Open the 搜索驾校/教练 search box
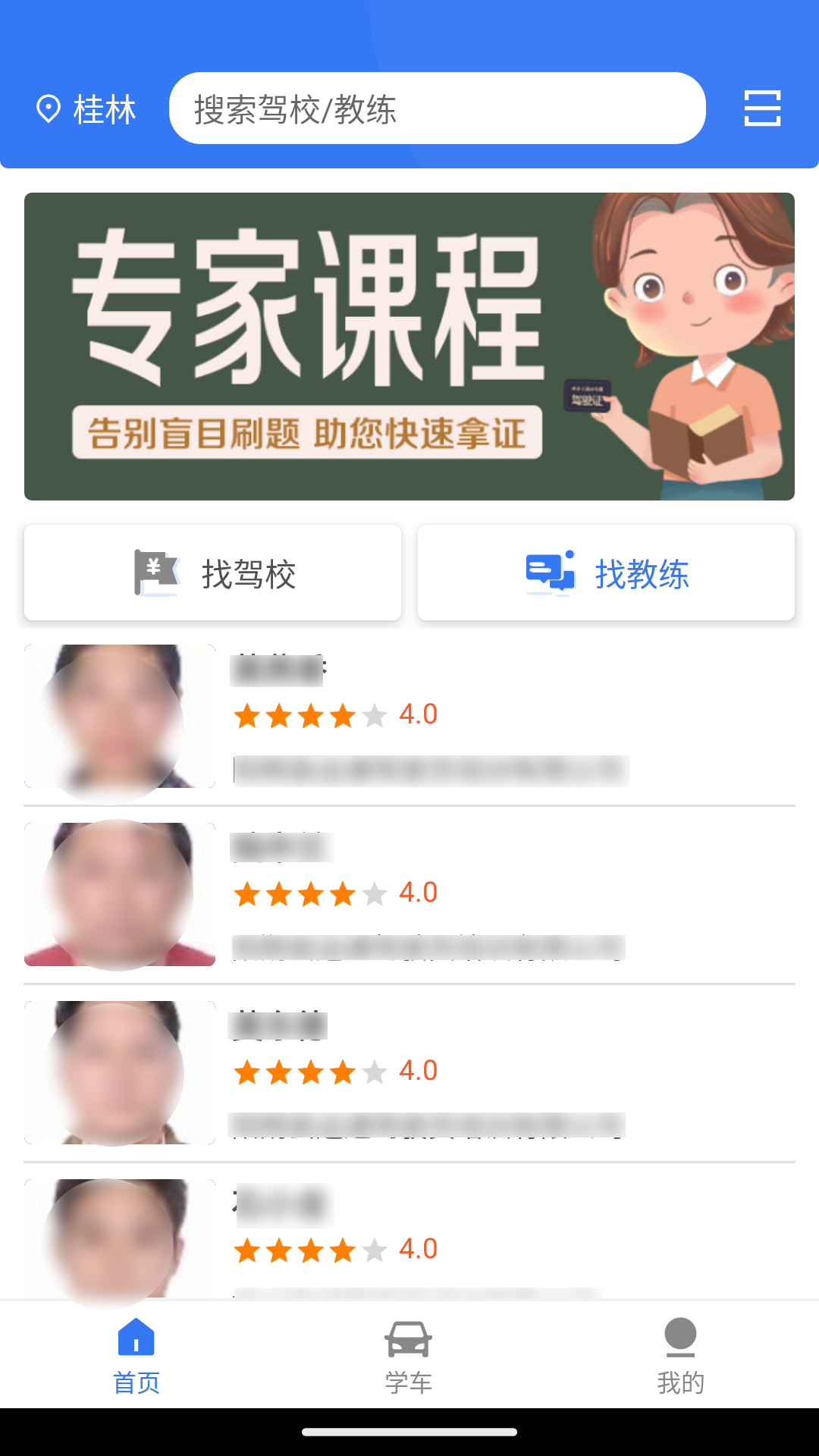819x1456 pixels. point(437,108)
